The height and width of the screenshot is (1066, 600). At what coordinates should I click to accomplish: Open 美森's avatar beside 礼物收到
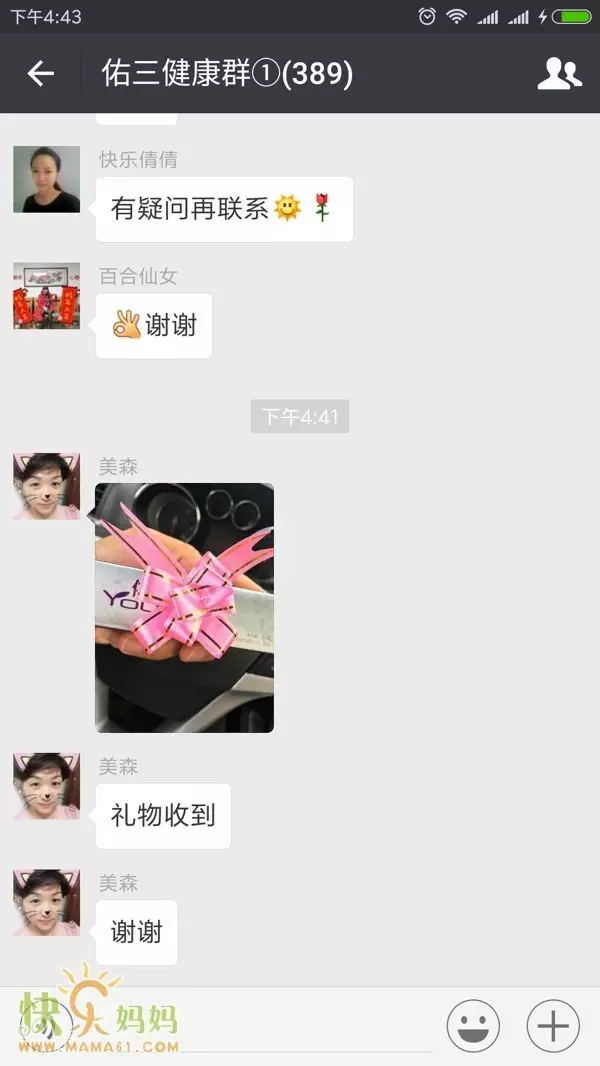(x=46, y=786)
